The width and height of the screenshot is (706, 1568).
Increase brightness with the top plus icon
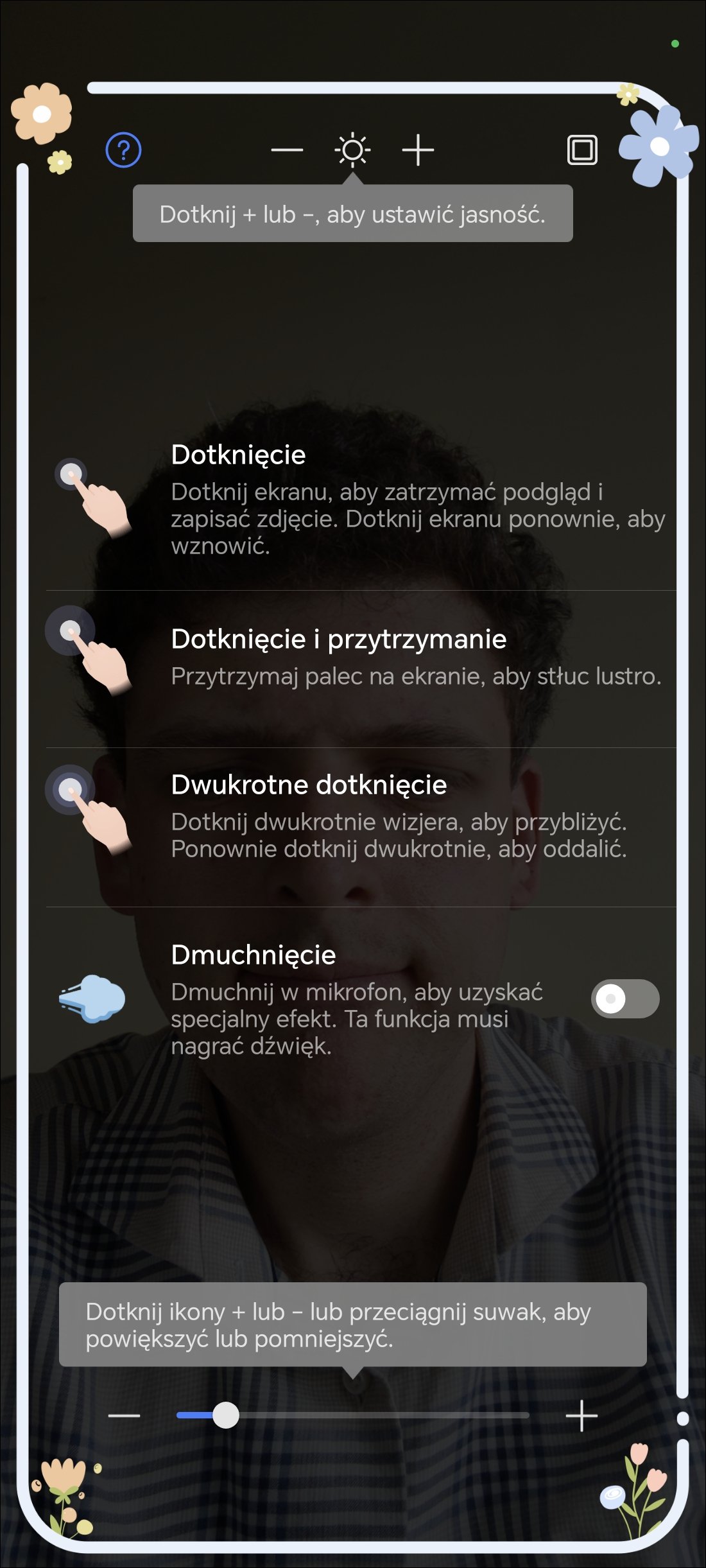[418, 150]
